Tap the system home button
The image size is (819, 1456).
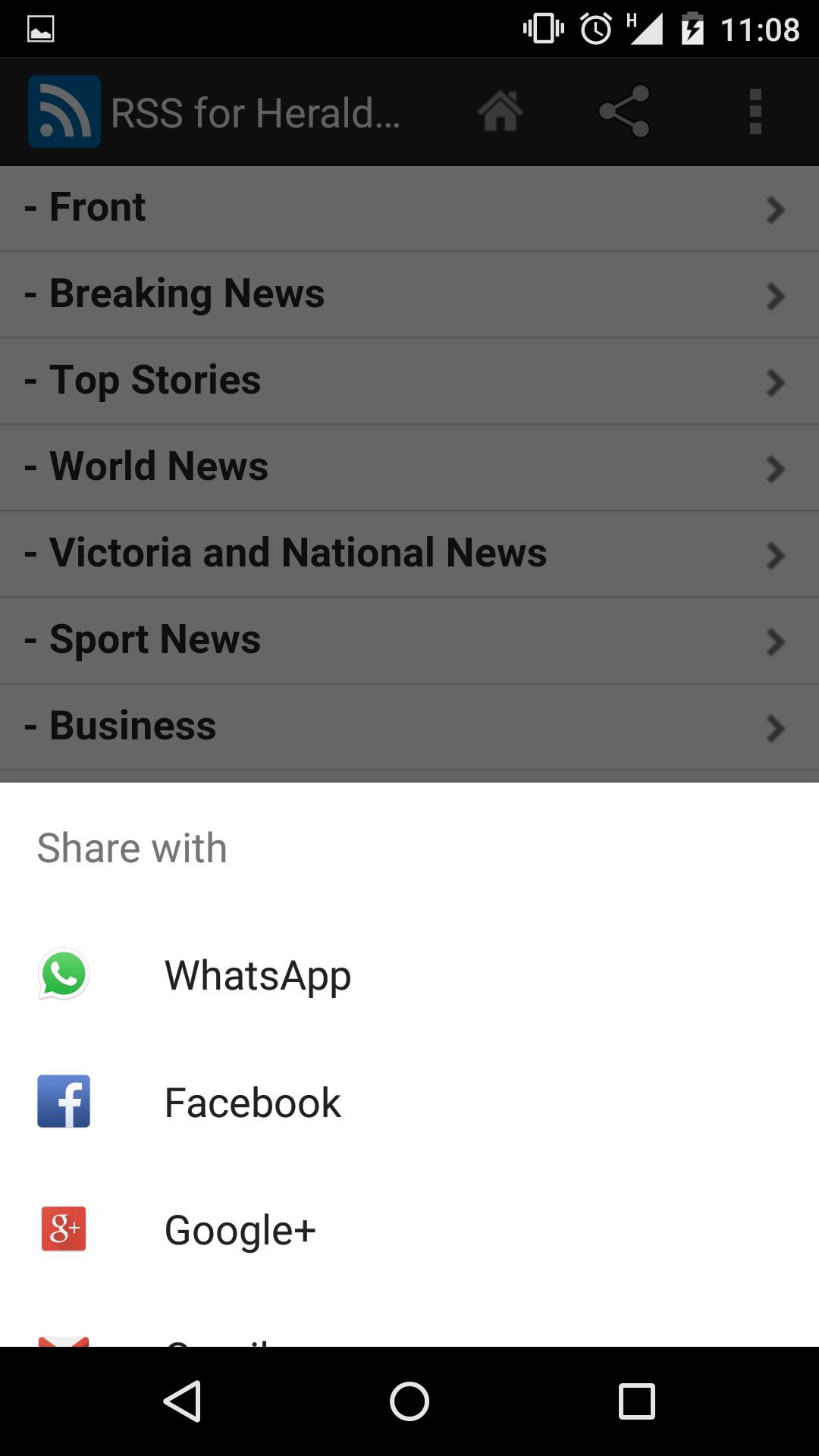click(x=409, y=1401)
